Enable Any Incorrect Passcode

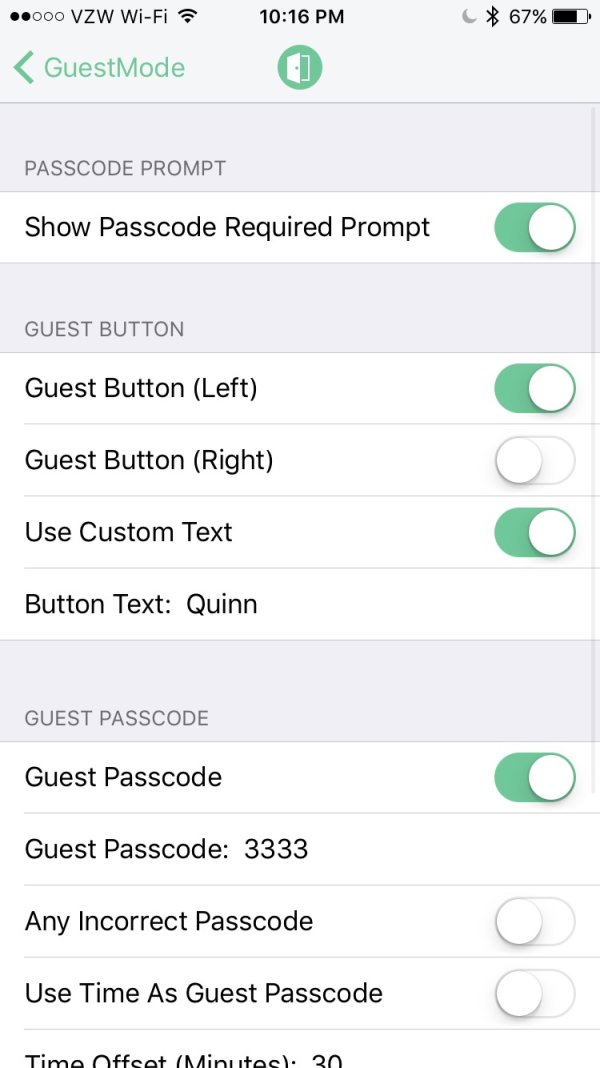534,921
